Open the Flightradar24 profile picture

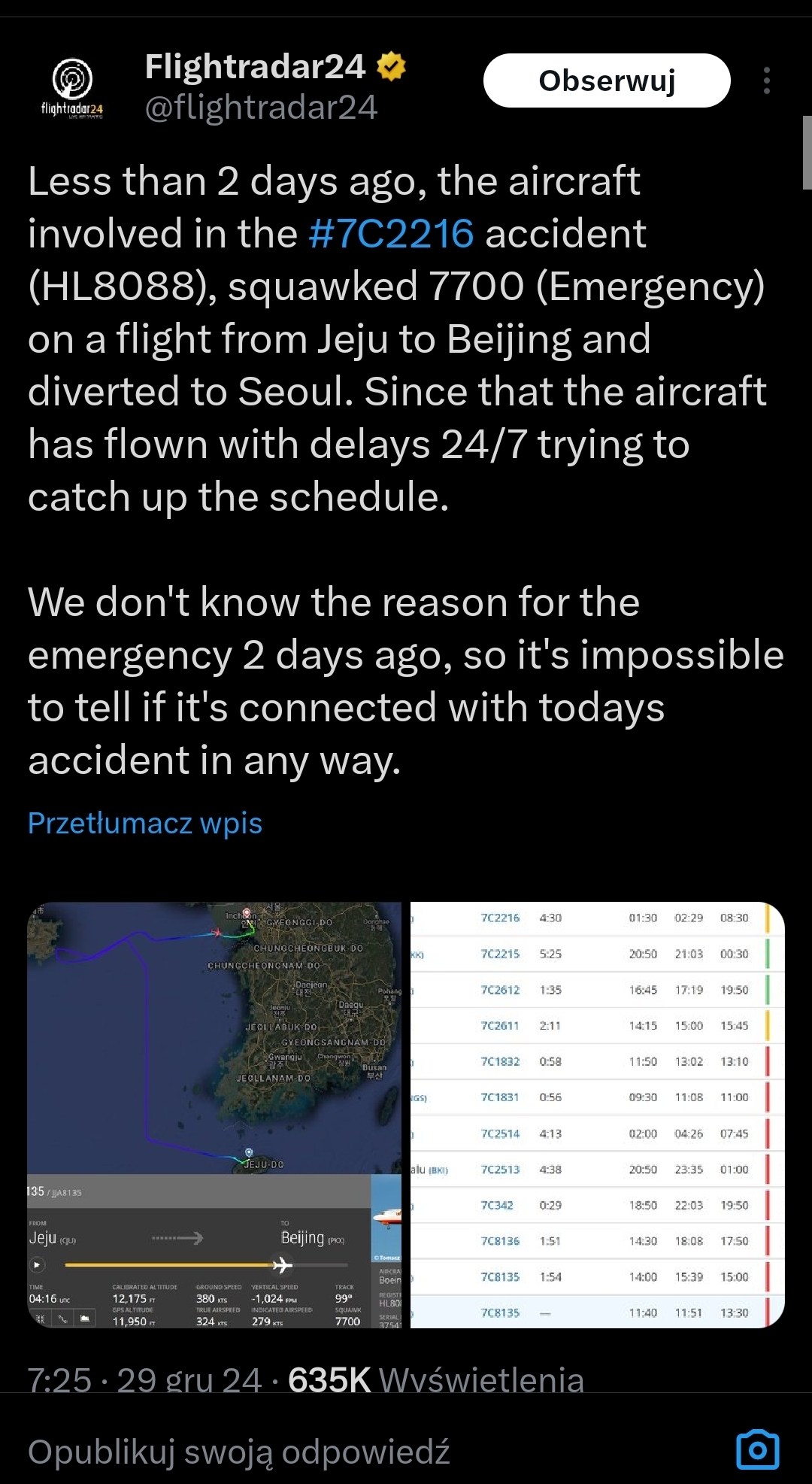(72, 84)
